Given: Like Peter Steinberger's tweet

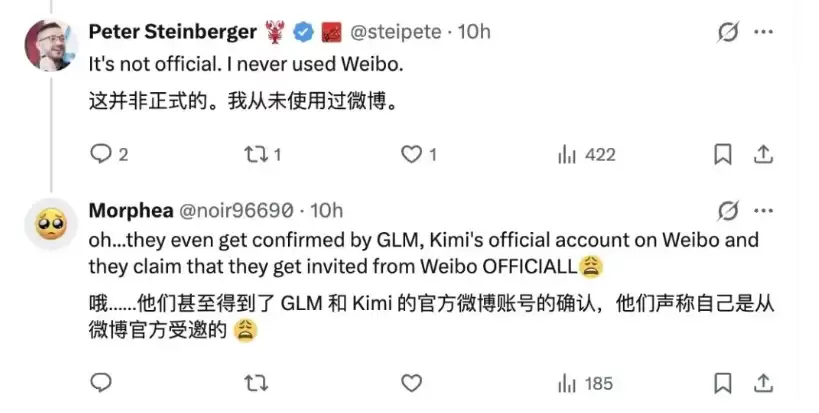Looking at the screenshot, I should [x=411, y=154].
